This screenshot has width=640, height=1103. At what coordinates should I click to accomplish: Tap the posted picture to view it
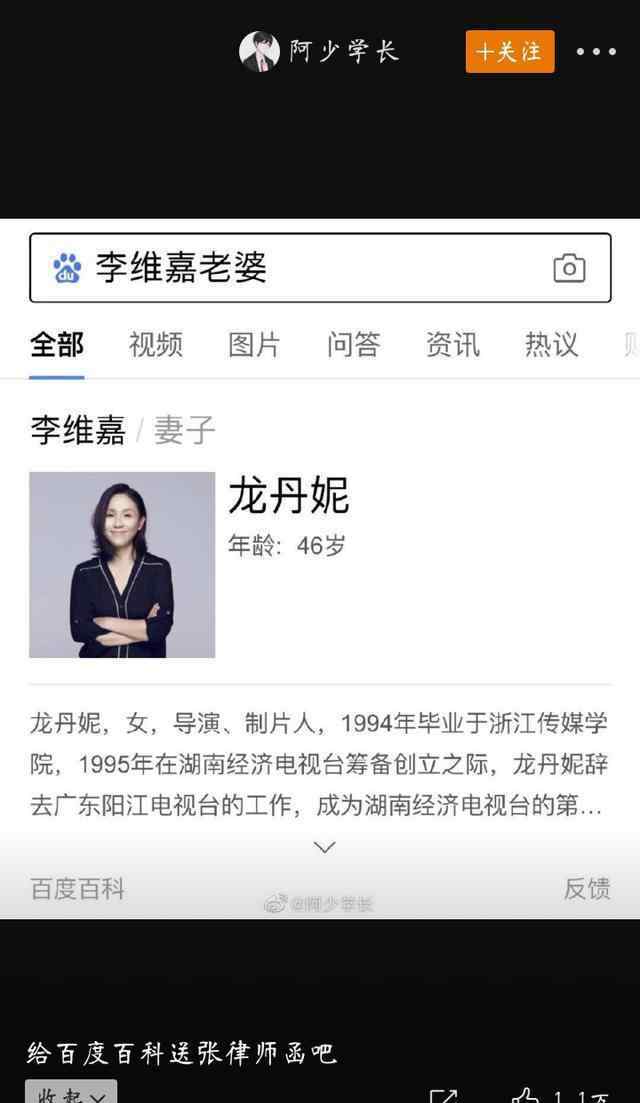[320, 567]
